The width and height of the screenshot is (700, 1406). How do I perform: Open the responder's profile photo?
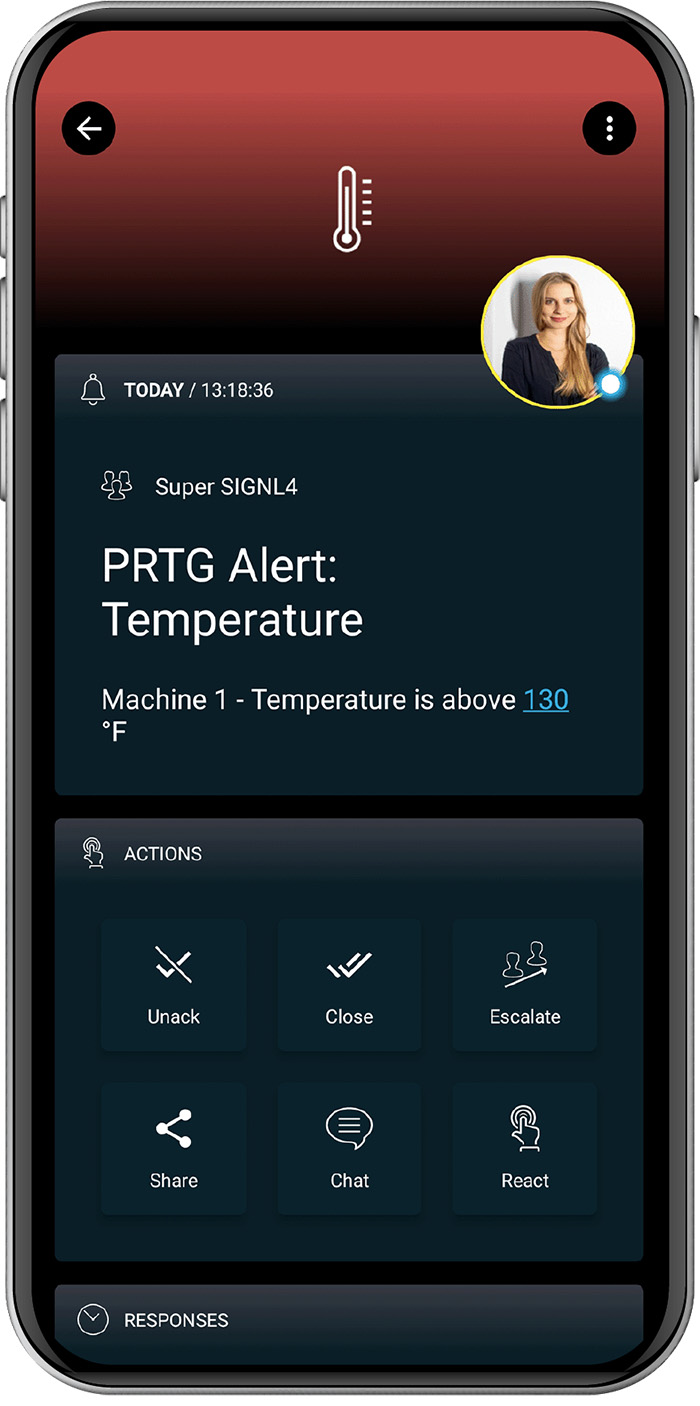click(x=557, y=332)
